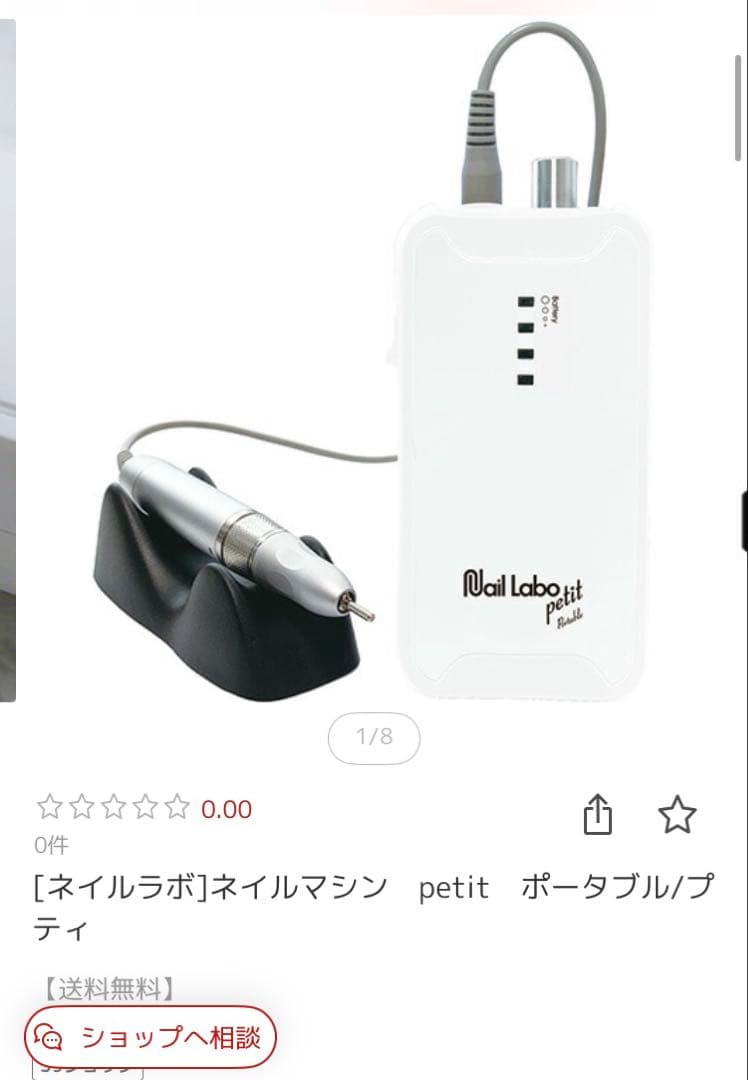Tap the favorite star to bookmark this item
Viewport: 748px width, 1080px height.
point(679,814)
